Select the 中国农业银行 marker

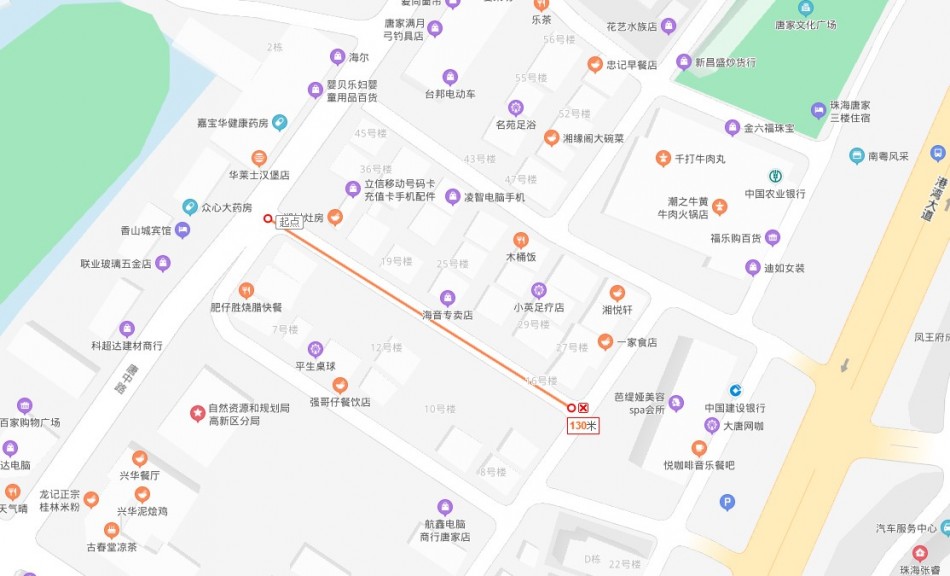tap(775, 177)
